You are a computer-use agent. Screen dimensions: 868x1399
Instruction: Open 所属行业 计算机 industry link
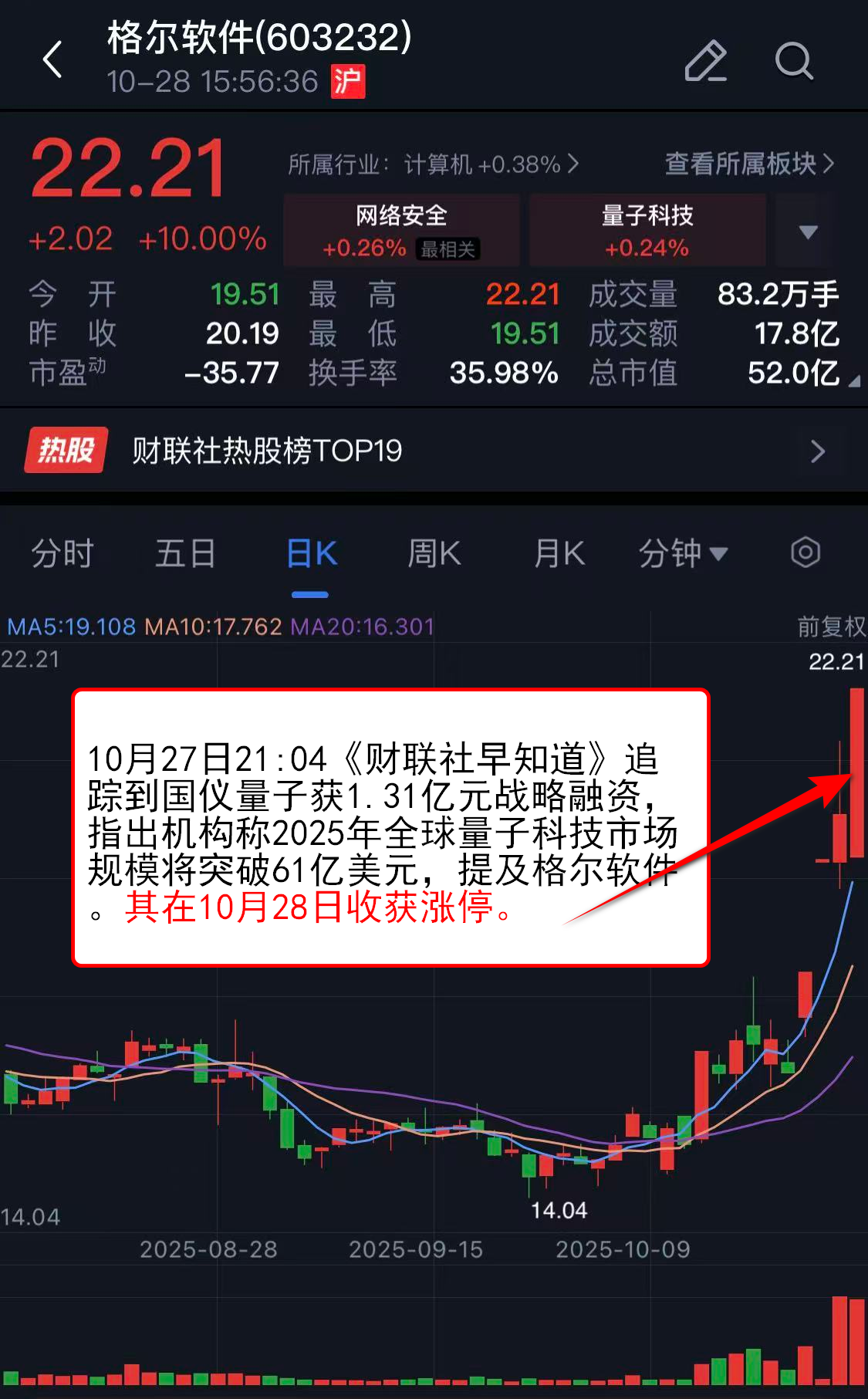coord(433,164)
